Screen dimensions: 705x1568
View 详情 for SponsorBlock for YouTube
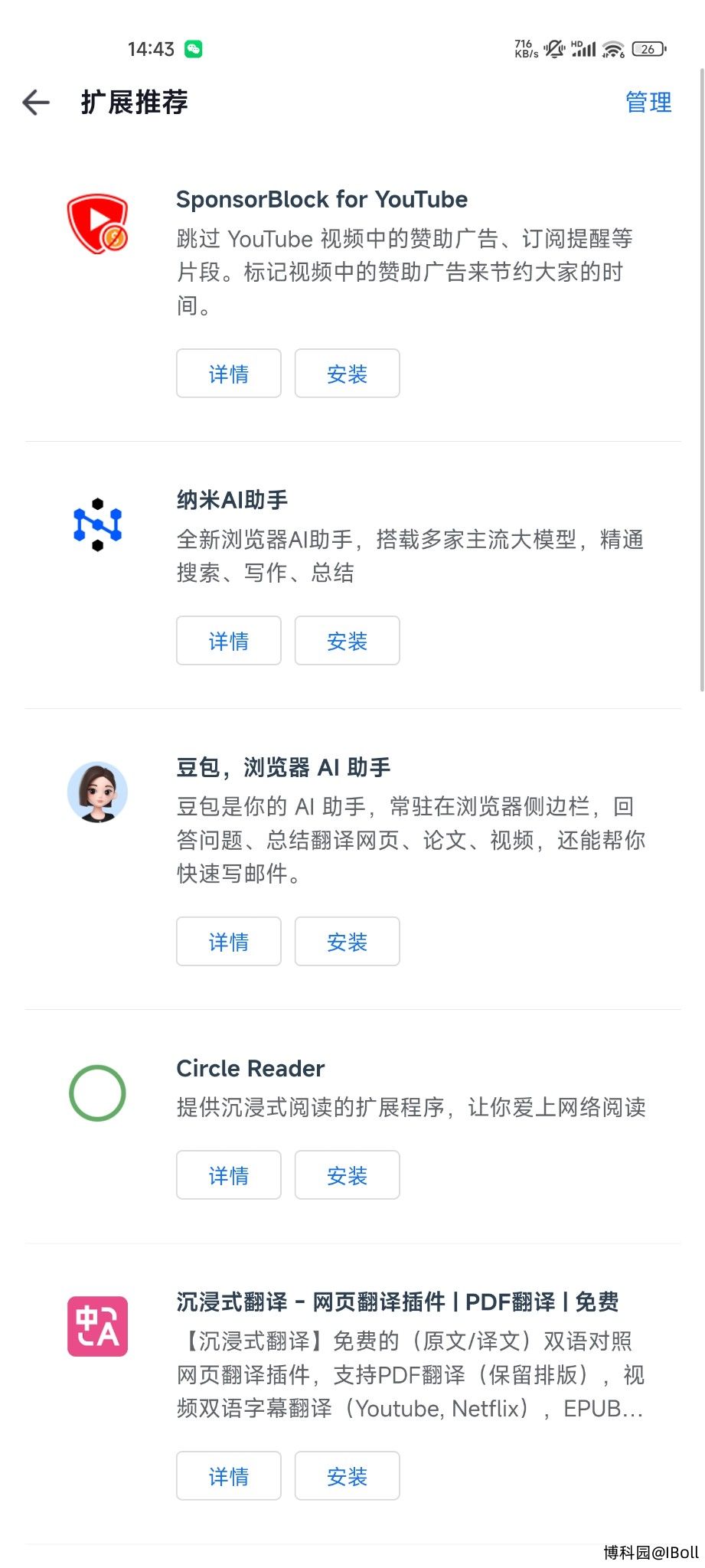point(229,374)
